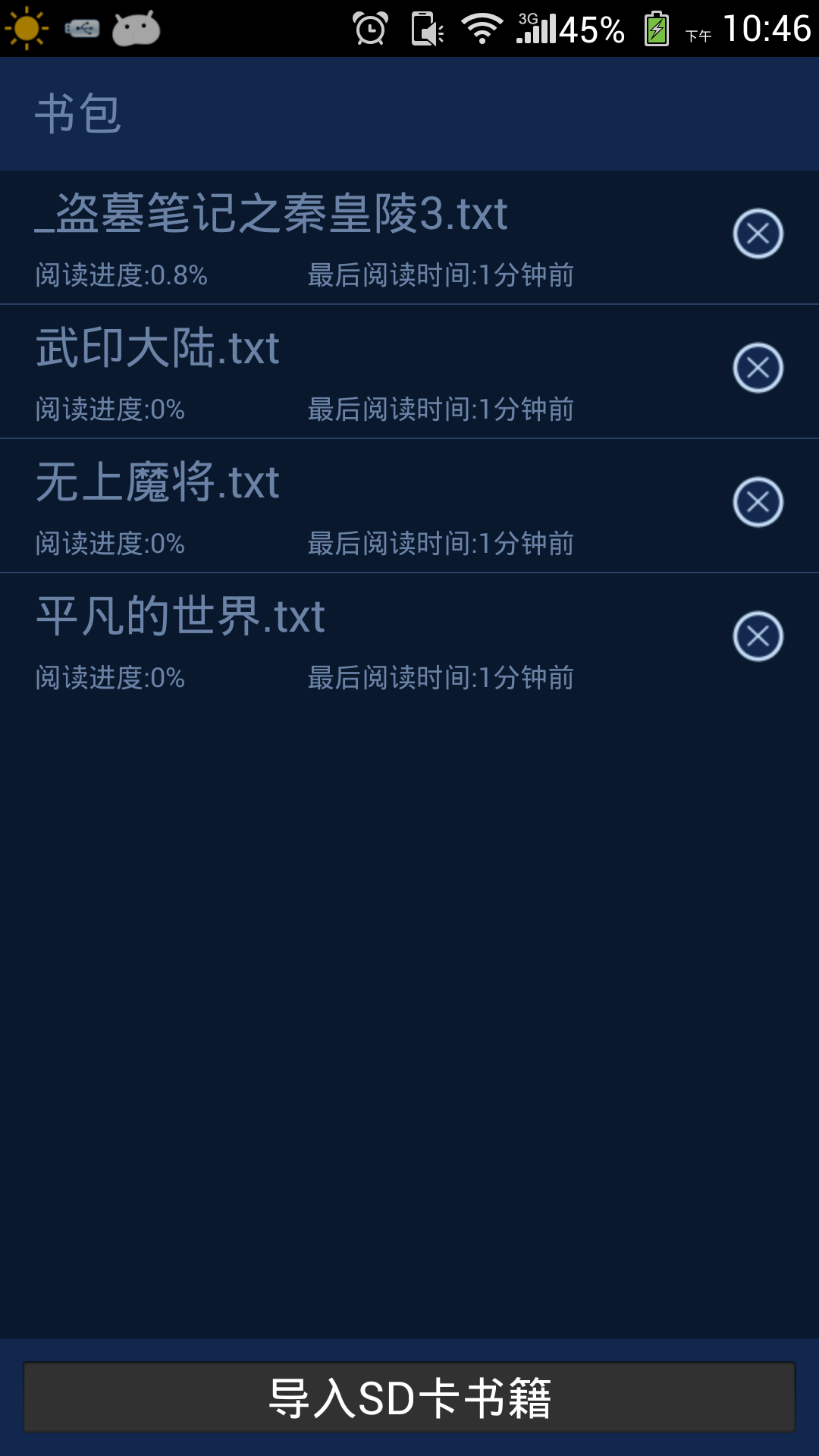This screenshot has height=1456, width=819.
Task: Tap the 书包 title header
Action: [80, 112]
